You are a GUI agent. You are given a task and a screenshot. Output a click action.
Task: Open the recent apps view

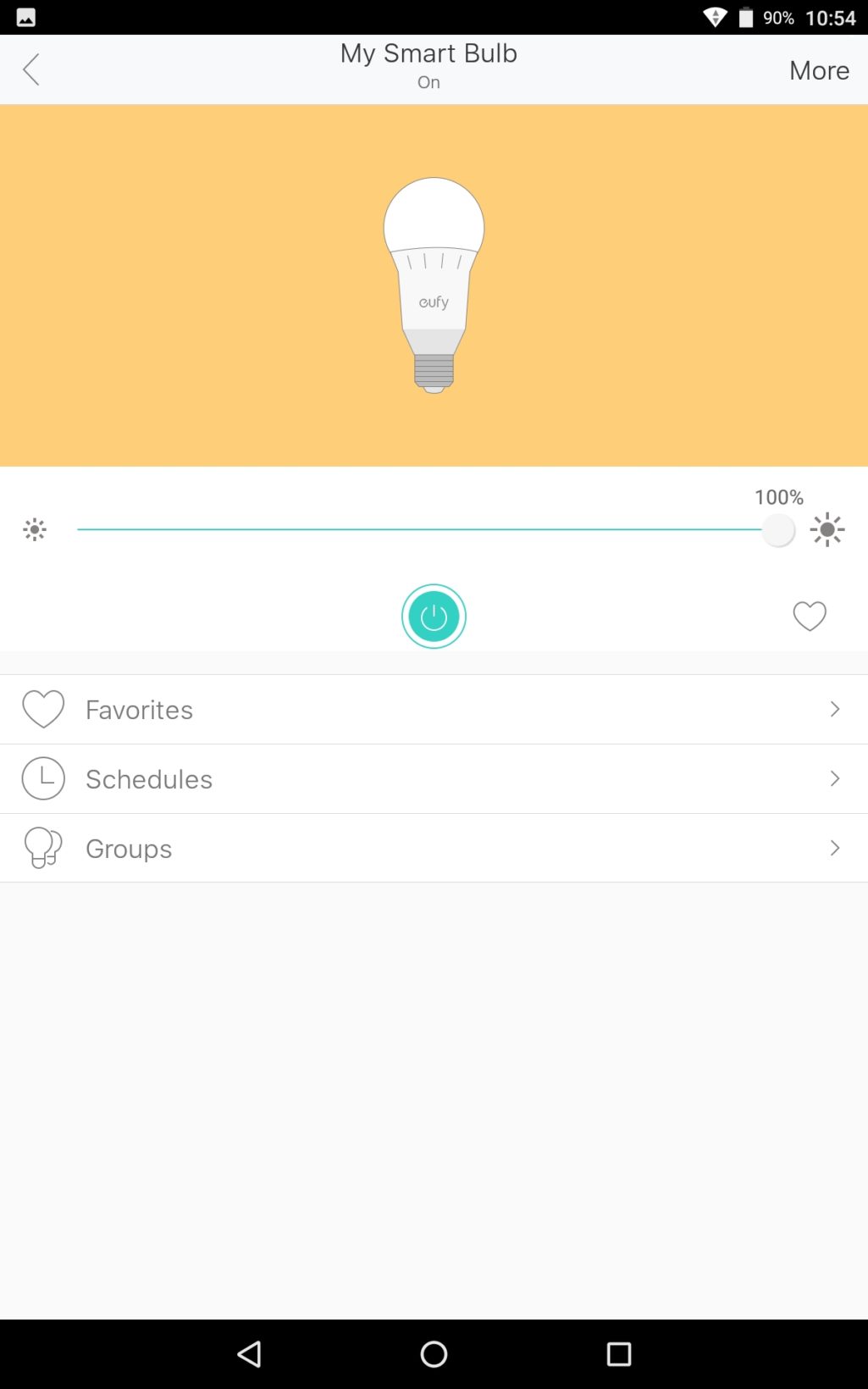pos(619,1353)
